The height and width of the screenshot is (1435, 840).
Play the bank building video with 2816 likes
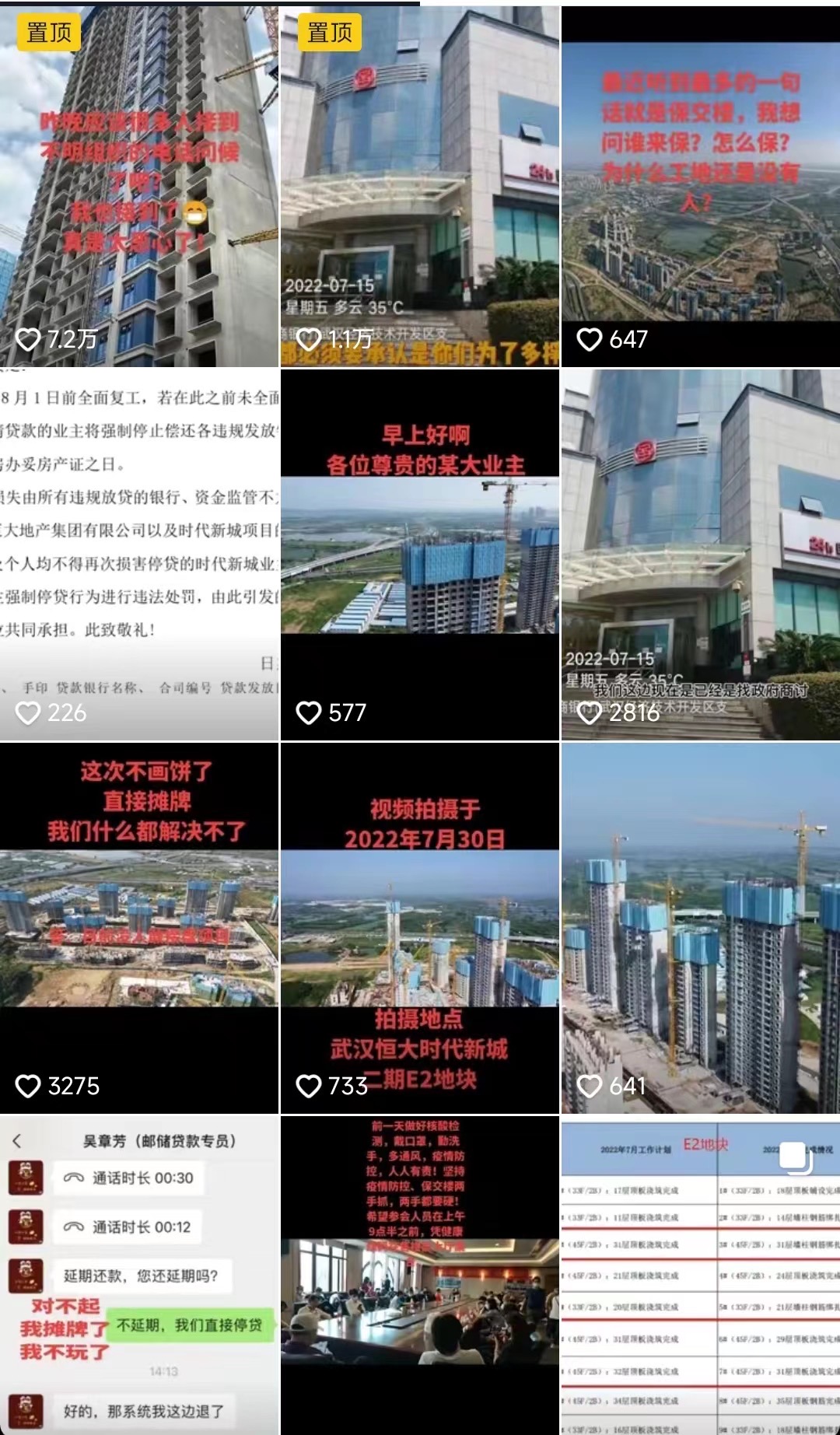(x=700, y=554)
